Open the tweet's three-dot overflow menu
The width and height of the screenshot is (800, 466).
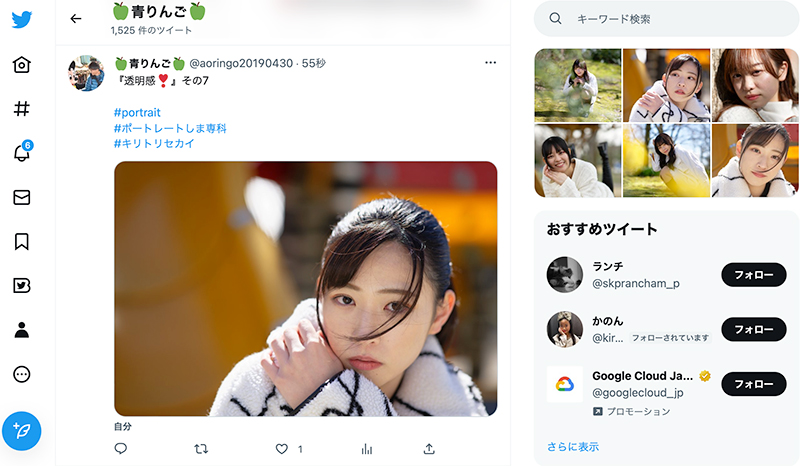pos(490,62)
